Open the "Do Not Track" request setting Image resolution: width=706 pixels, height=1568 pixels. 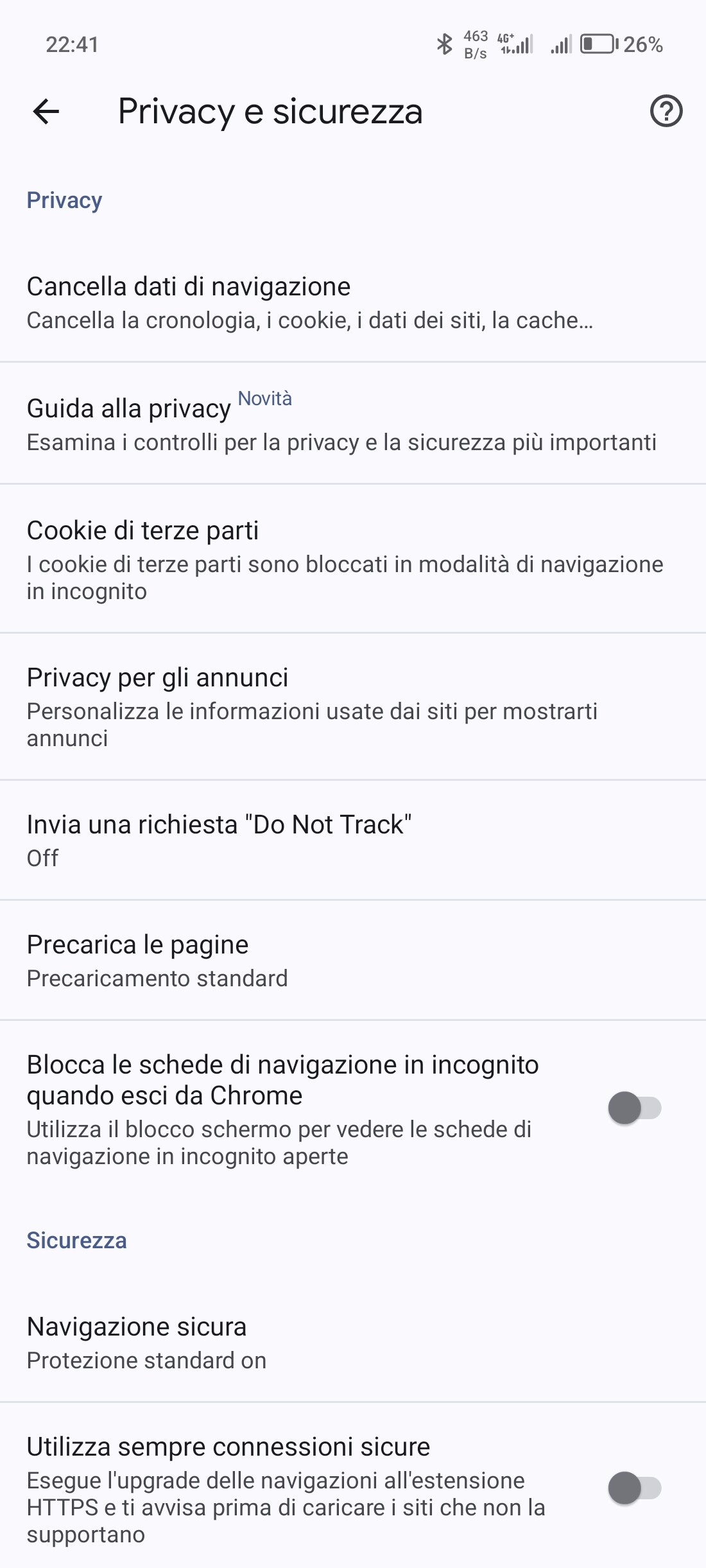point(353,840)
